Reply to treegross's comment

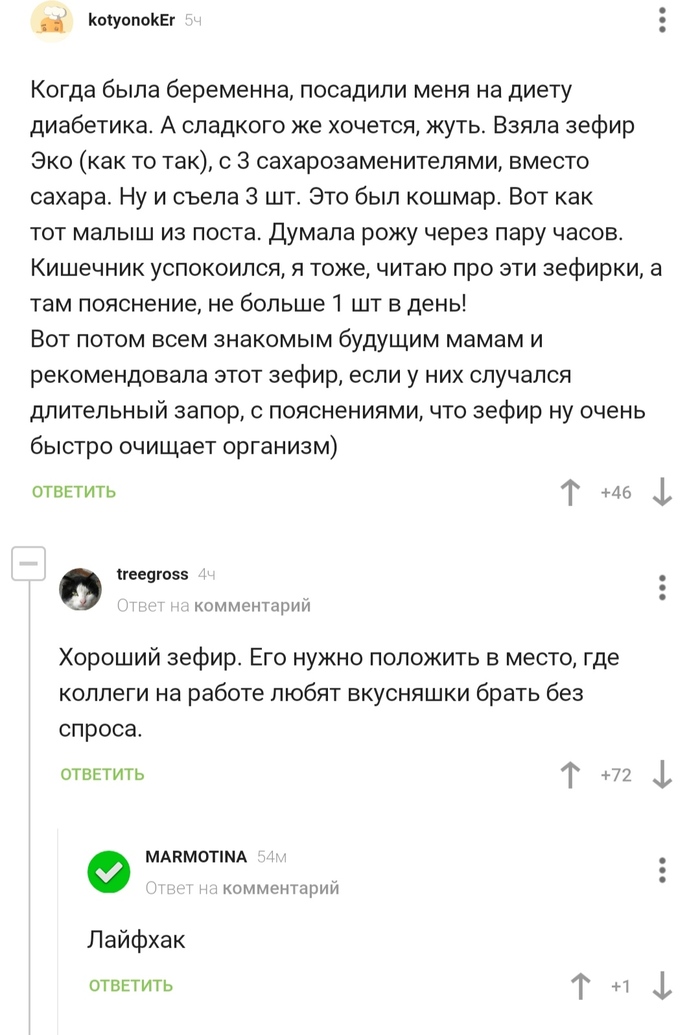102,774
